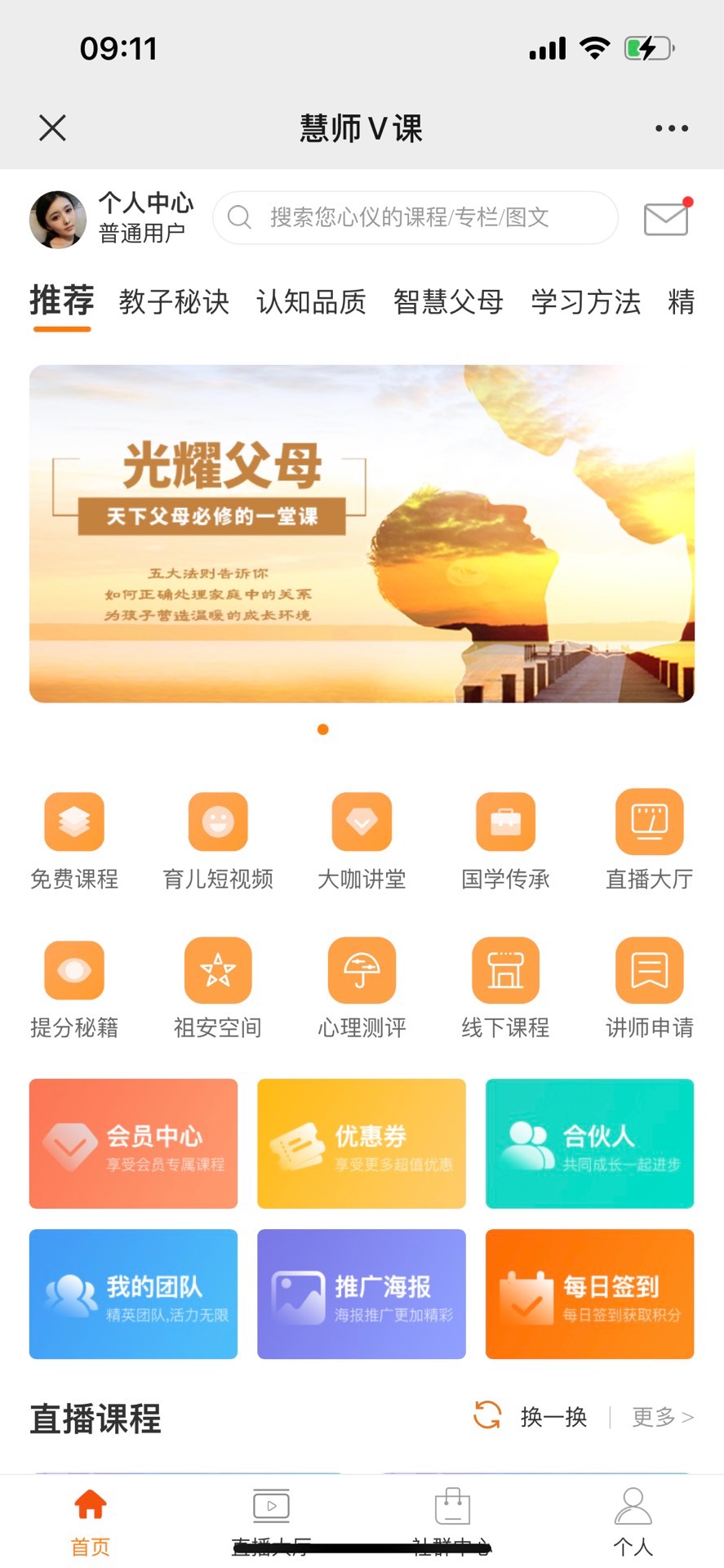Tap the course search box

415,217
